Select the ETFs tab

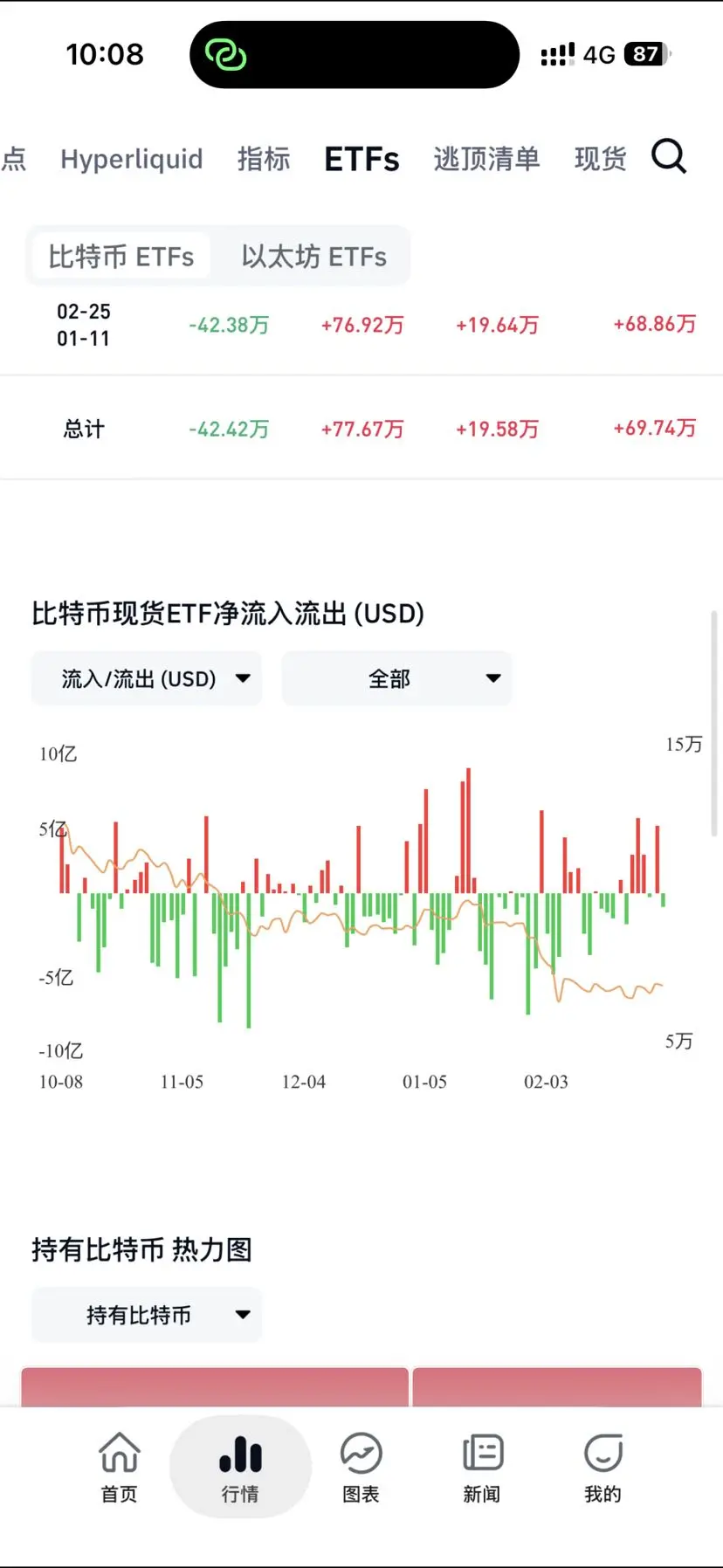361,159
